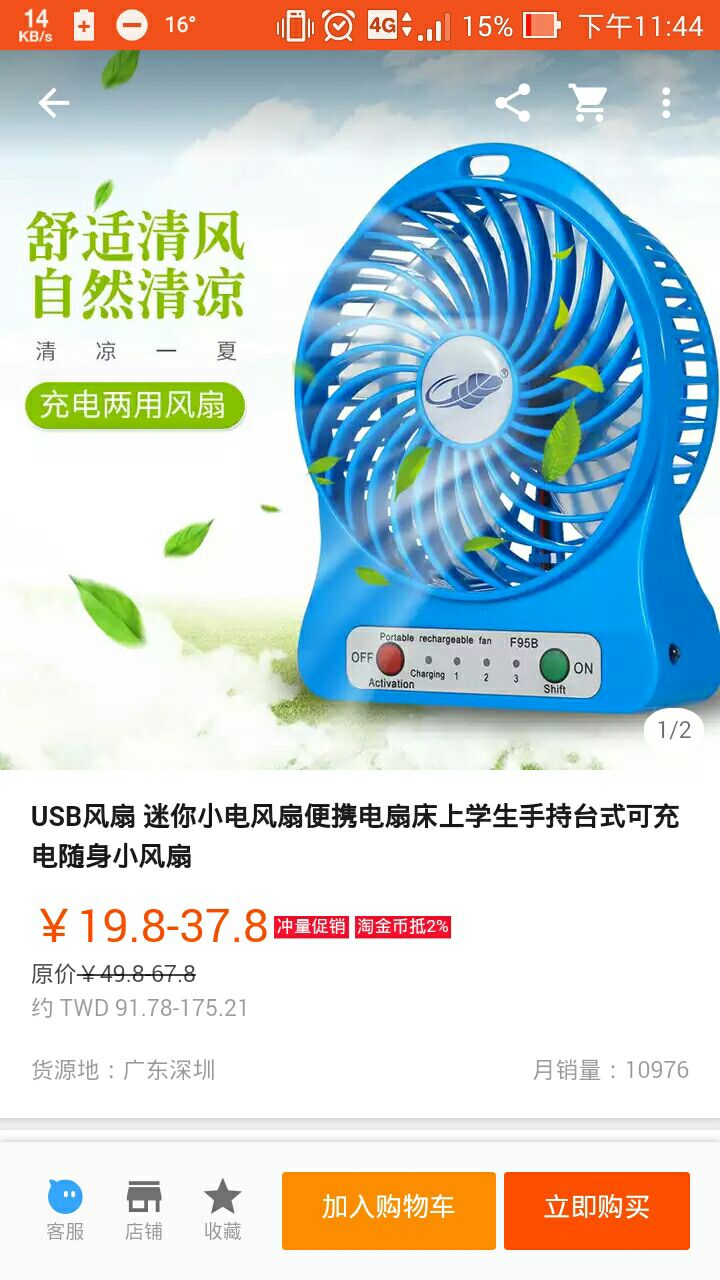Open the shopping cart icon

[588, 102]
